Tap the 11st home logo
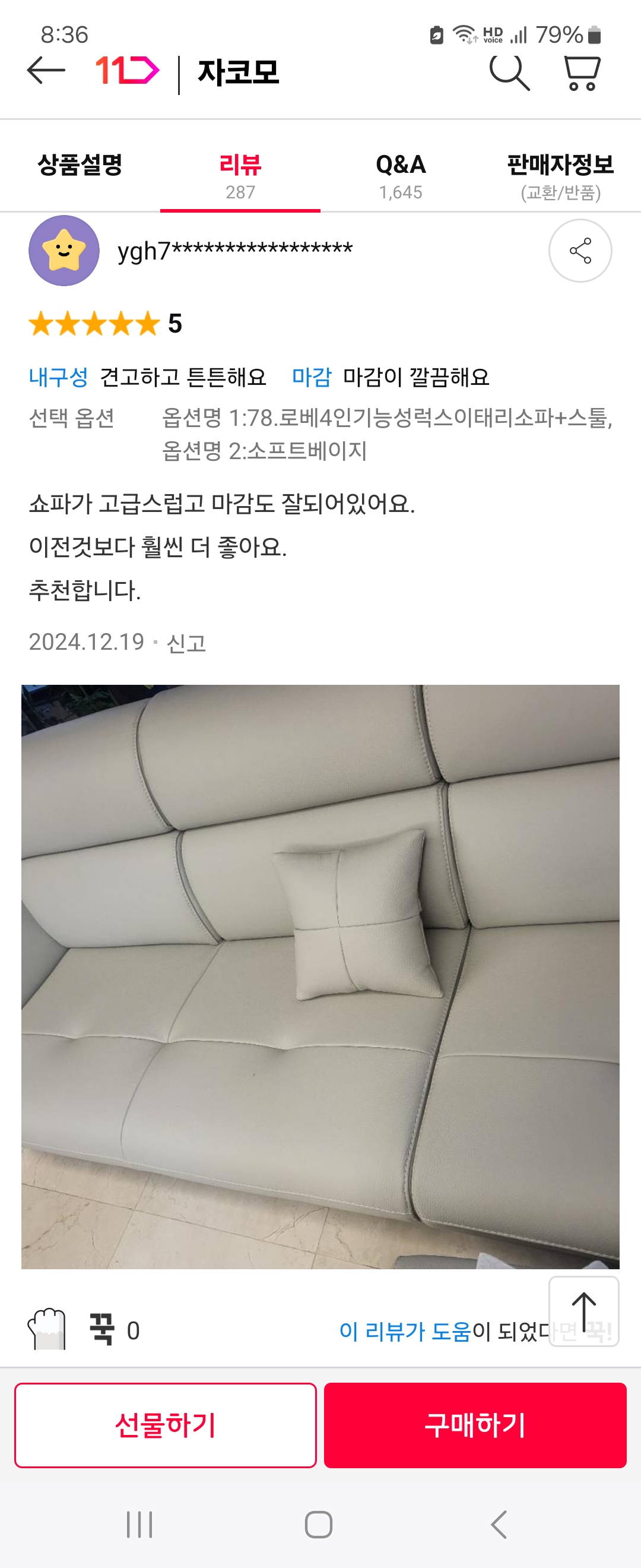 click(128, 71)
